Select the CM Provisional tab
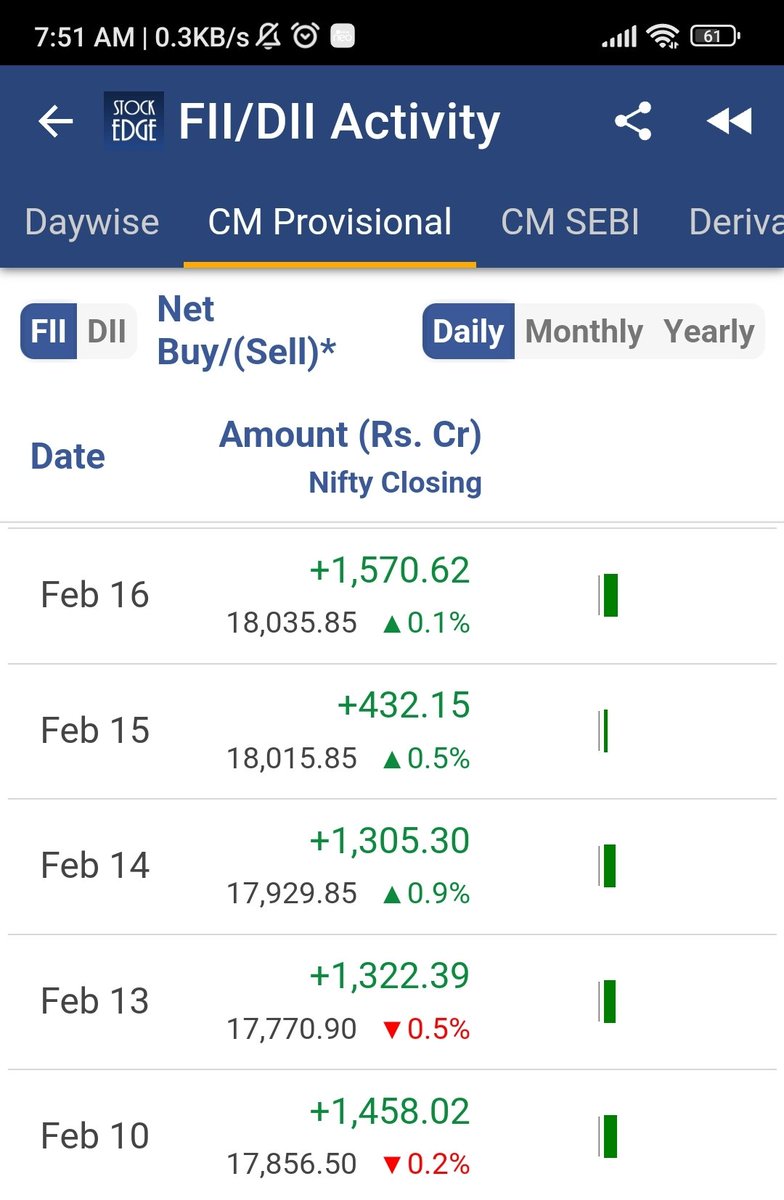Viewport: 784px width, 1200px height. click(330, 222)
